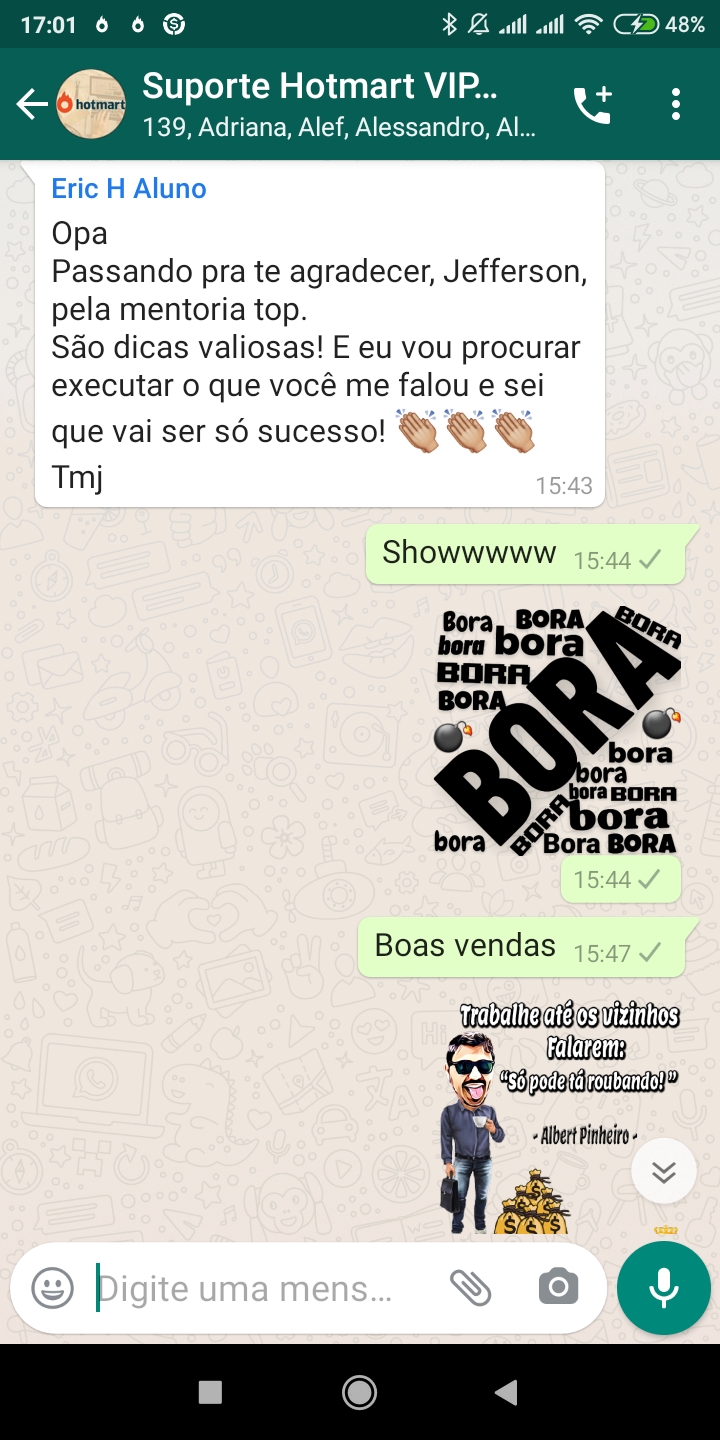The width and height of the screenshot is (720, 1440).
Task: Go back with the back arrow
Action: 32,103
